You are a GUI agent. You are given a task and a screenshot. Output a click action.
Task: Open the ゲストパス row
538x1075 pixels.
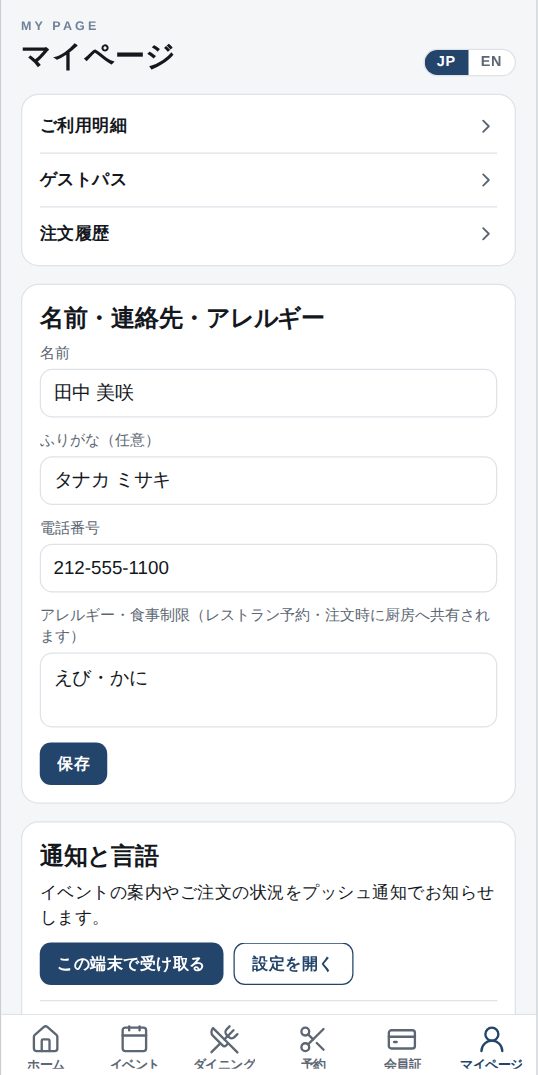(x=269, y=180)
